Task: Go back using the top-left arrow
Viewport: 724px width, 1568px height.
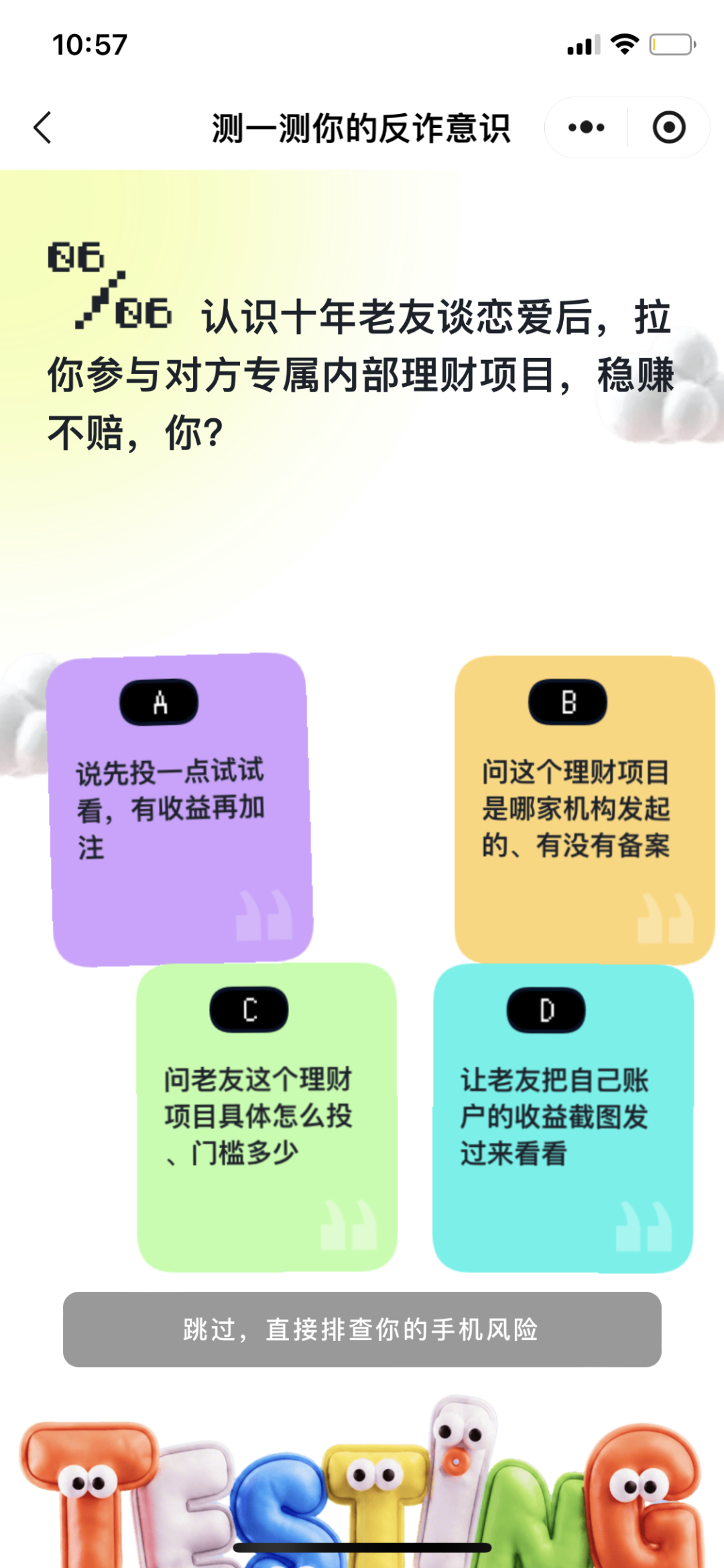Action: [42, 127]
